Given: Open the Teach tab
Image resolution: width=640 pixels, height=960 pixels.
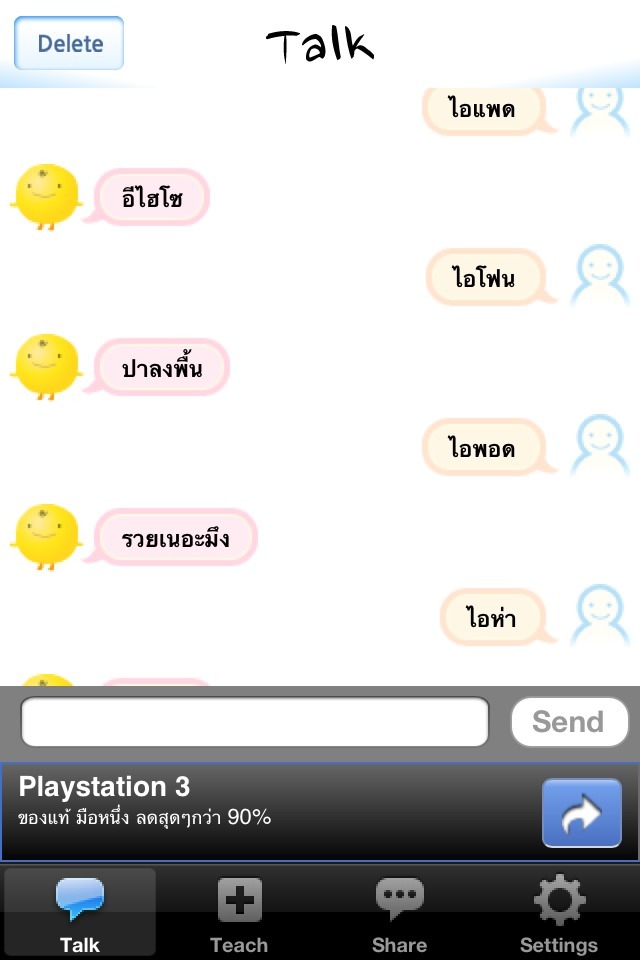Looking at the screenshot, I should tap(239, 912).
